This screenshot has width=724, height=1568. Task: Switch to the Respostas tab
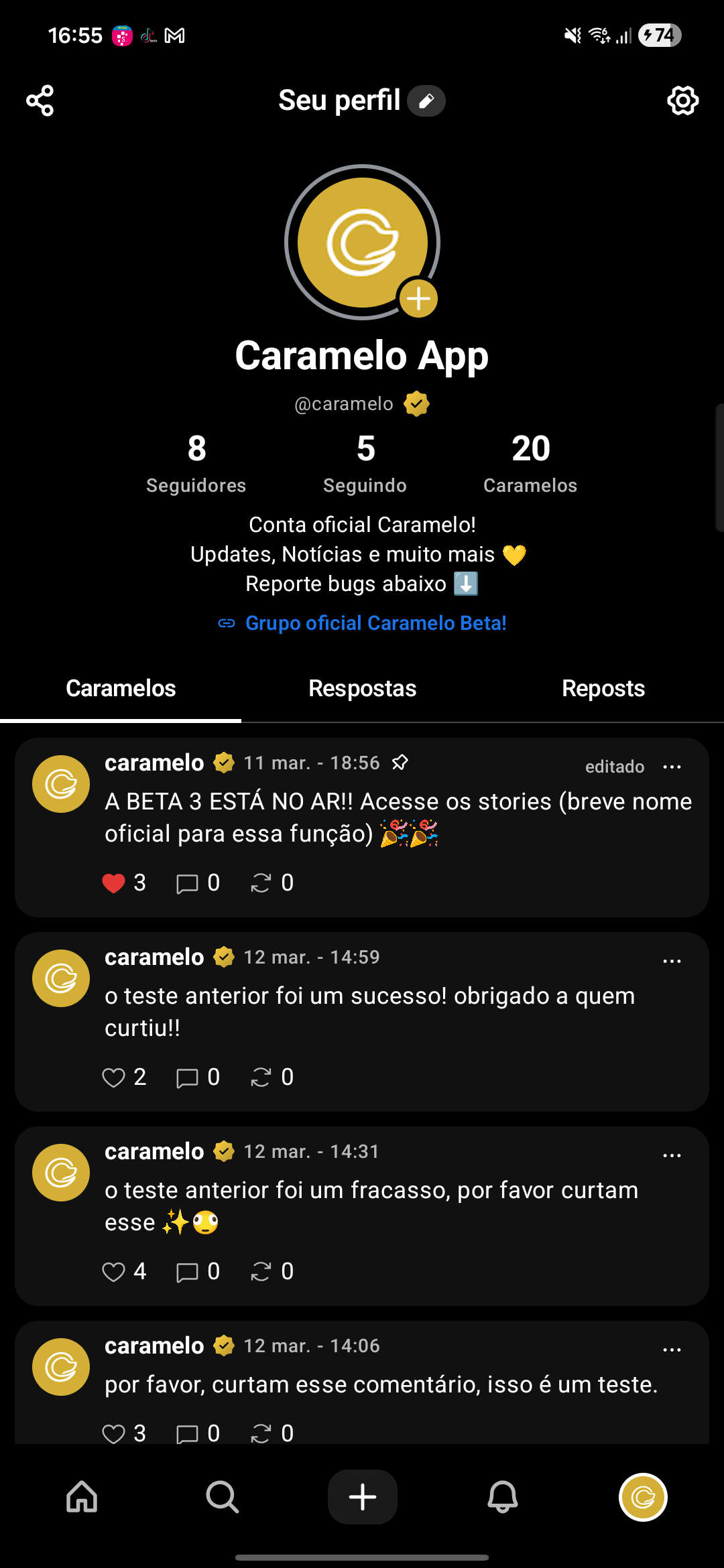(362, 688)
